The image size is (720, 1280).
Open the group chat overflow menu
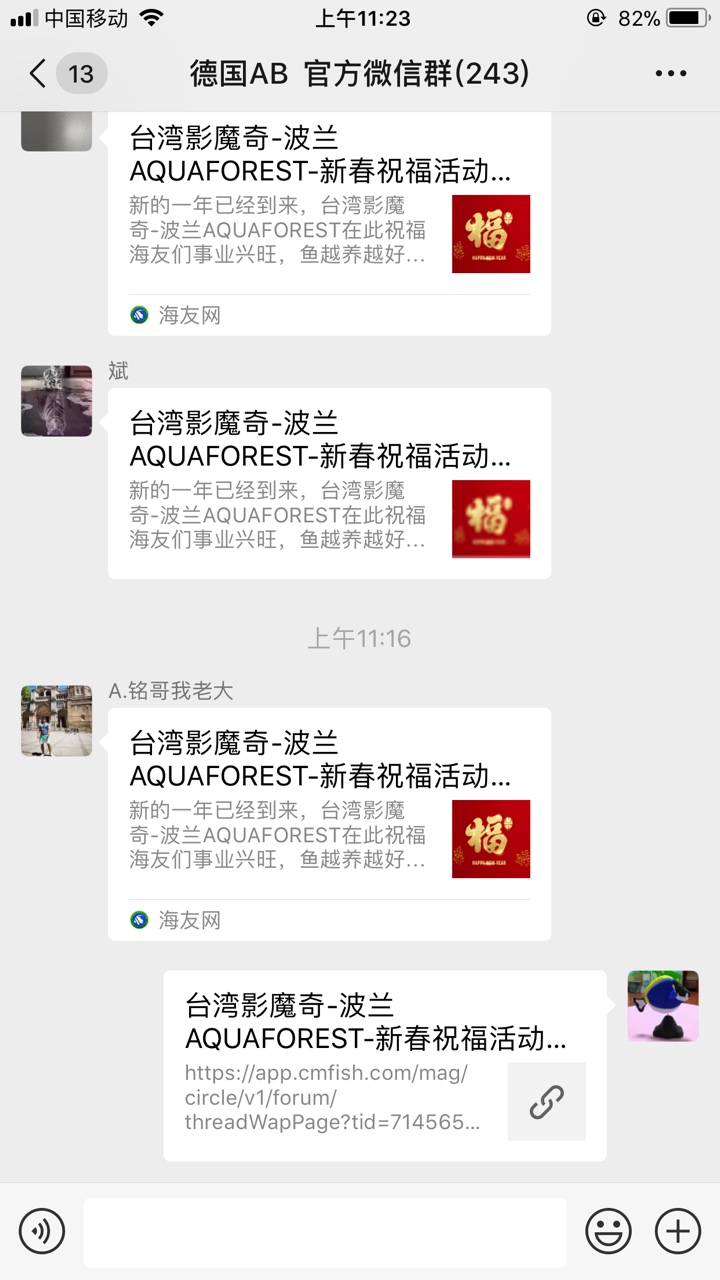coord(670,74)
